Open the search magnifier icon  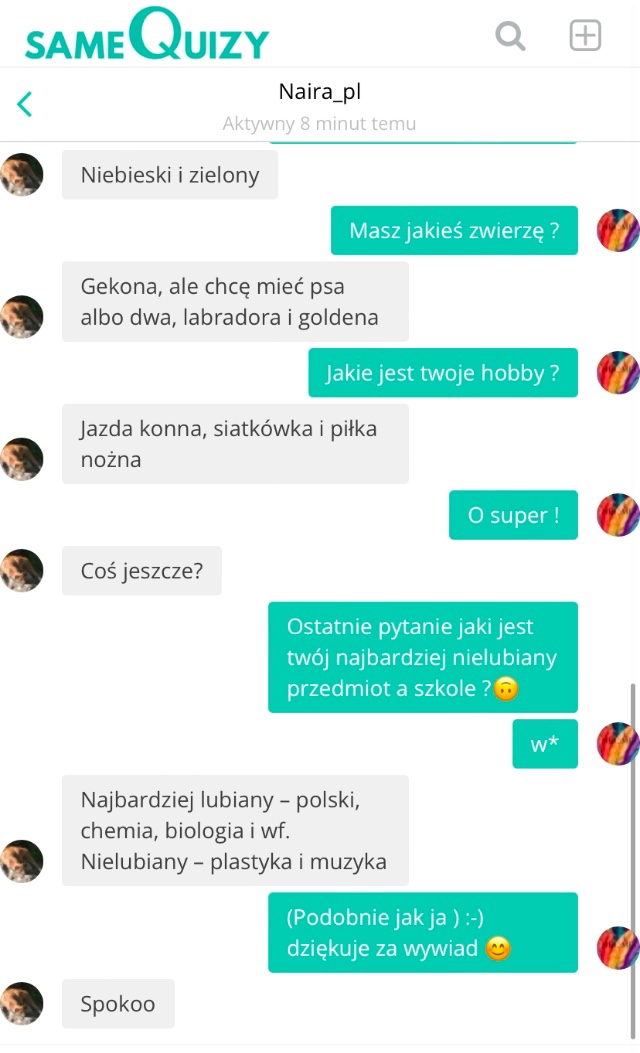pos(511,36)
